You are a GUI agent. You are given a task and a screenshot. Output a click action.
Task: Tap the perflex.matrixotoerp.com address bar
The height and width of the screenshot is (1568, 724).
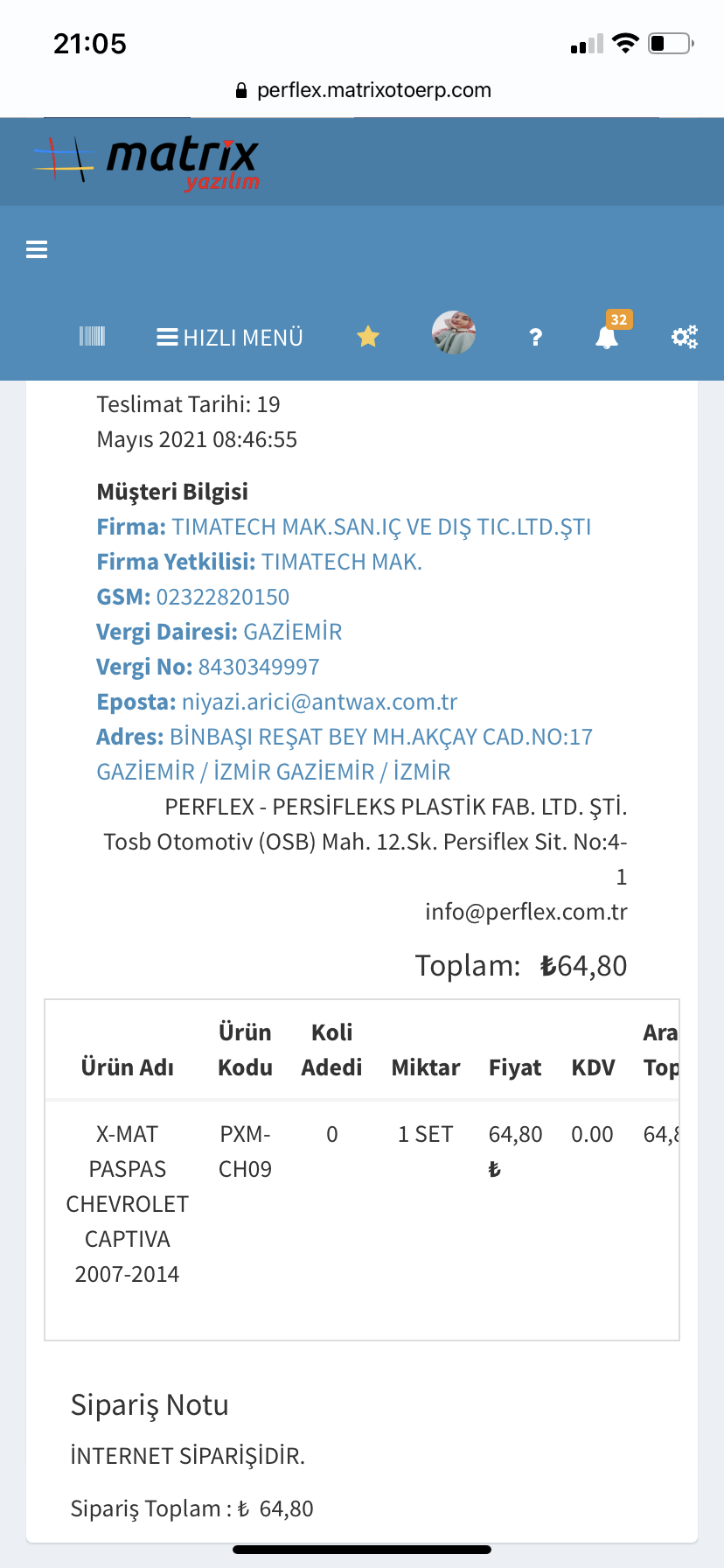pos(363,90)
